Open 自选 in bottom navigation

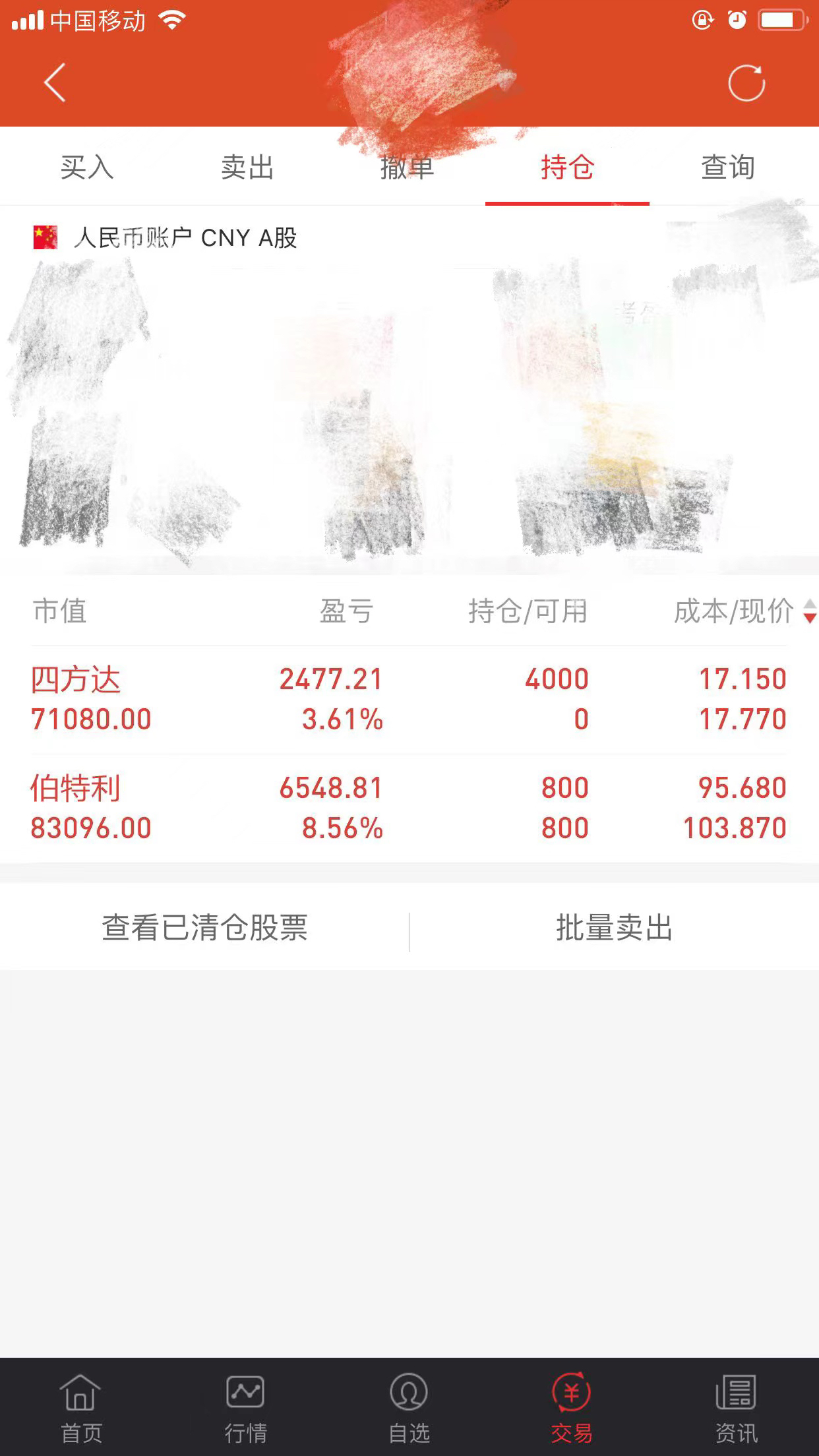point(409,1408)
